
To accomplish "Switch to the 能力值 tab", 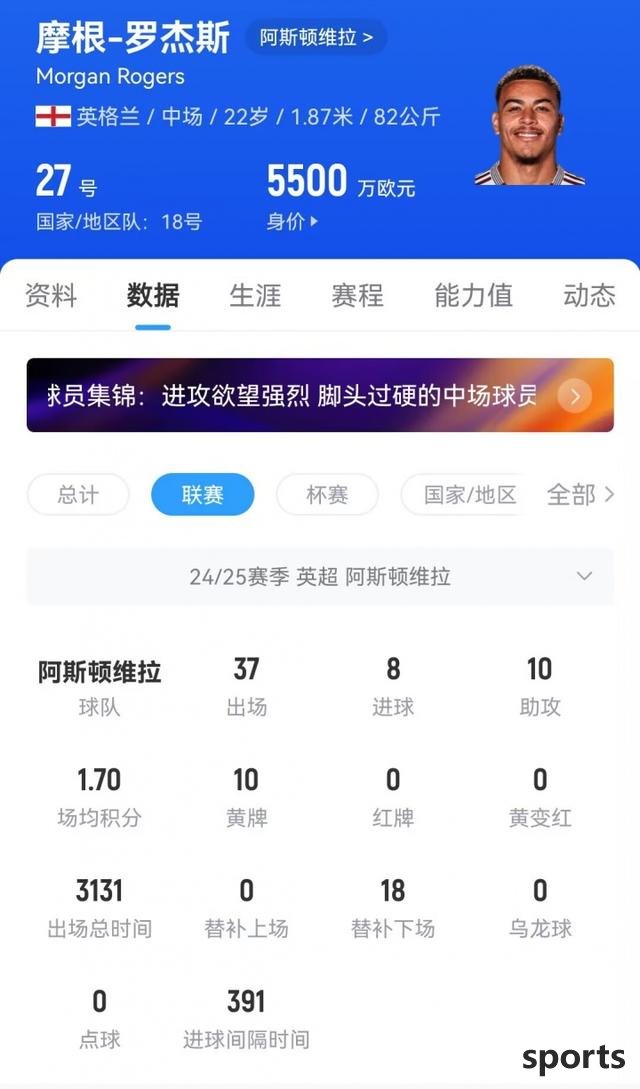I will (473, 295).
